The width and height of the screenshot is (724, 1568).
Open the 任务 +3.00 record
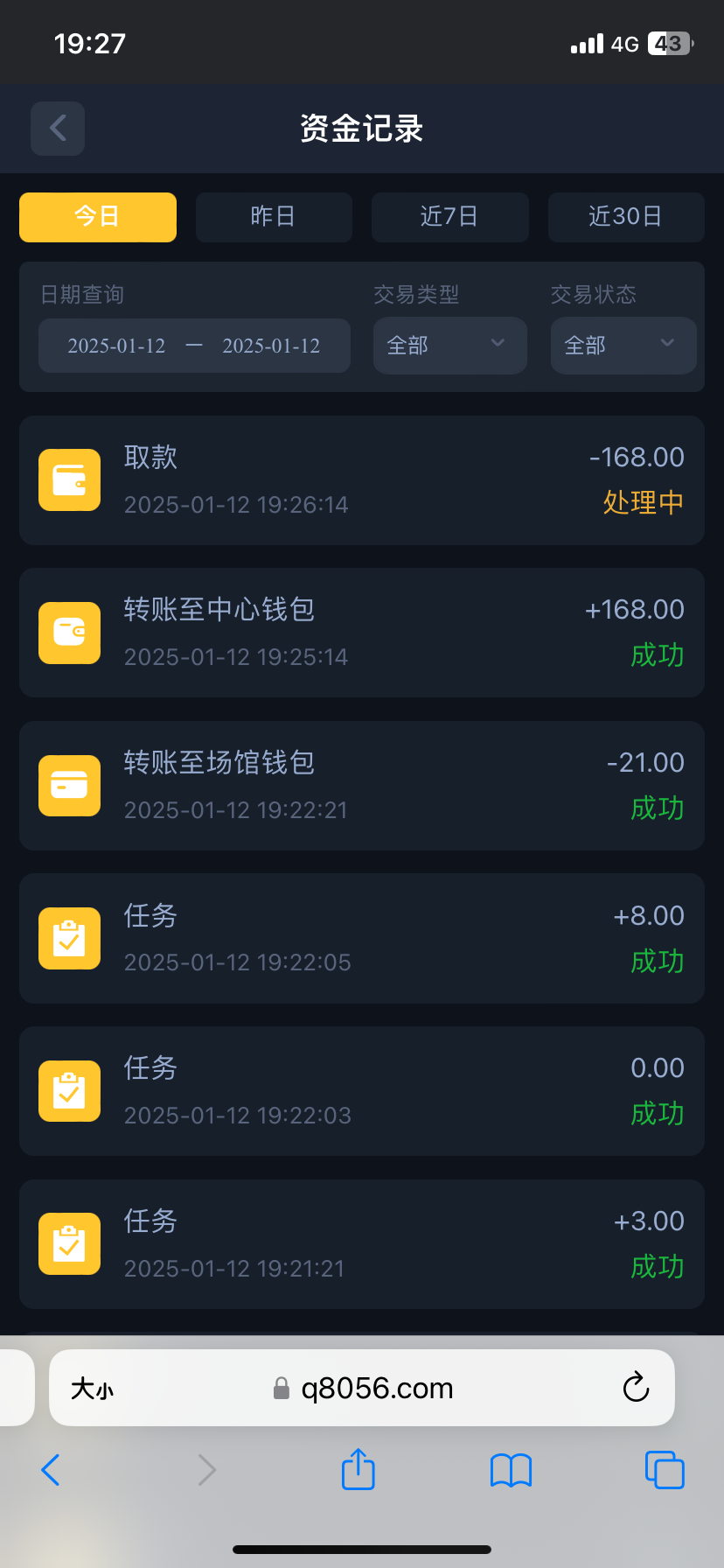click(x=361, y=1244)
